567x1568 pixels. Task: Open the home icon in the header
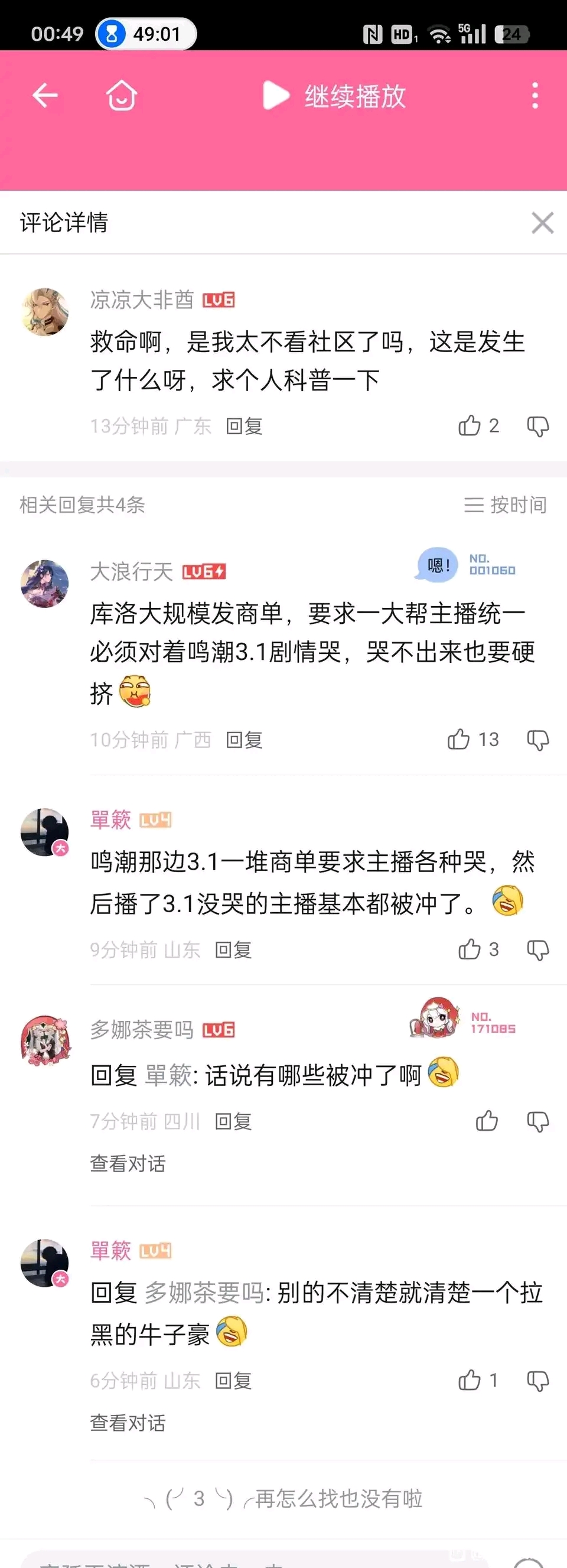(x=122, y=96)
